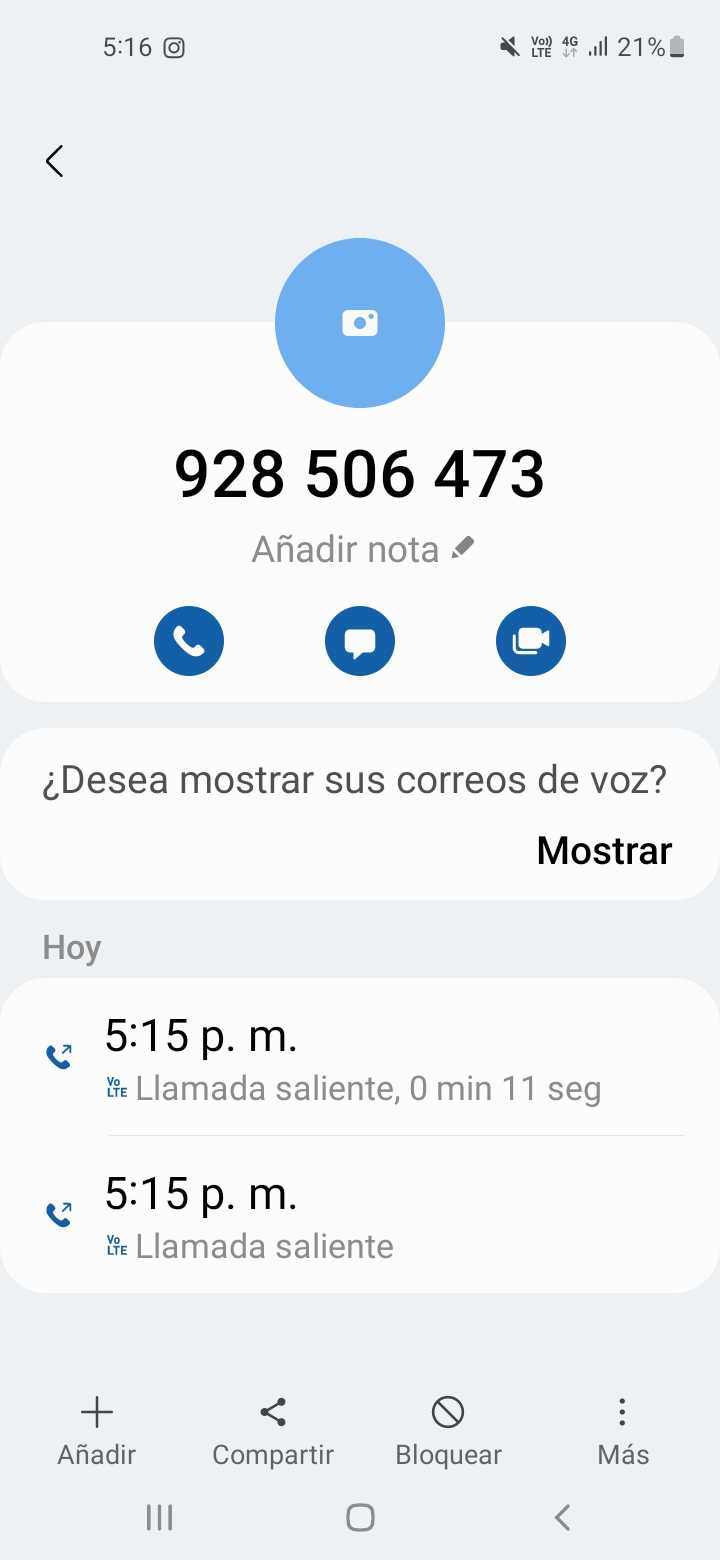Open recent apps from navigation bar
The image size is (720, 1560).
(159, 1517)
